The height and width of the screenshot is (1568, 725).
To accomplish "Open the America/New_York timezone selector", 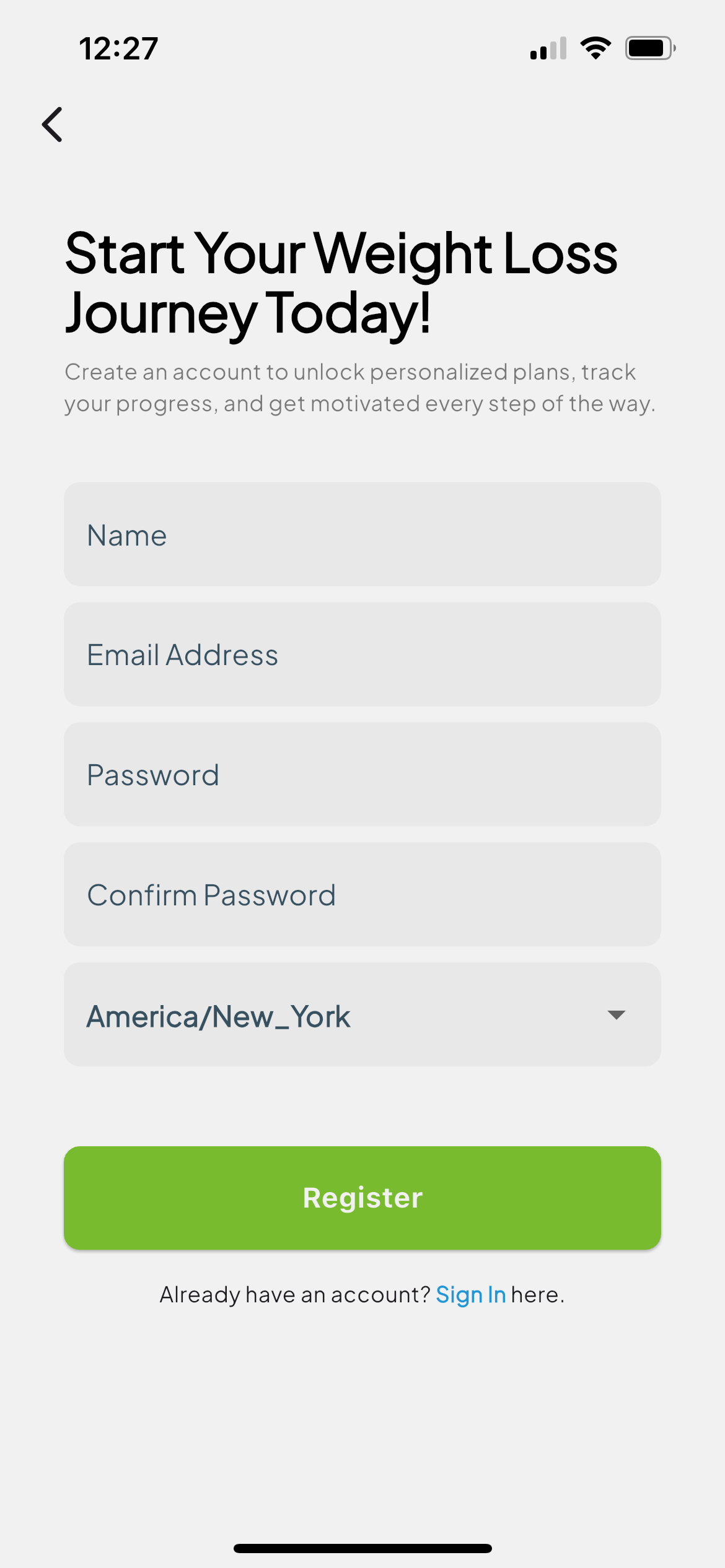I will pos(362,1016).
